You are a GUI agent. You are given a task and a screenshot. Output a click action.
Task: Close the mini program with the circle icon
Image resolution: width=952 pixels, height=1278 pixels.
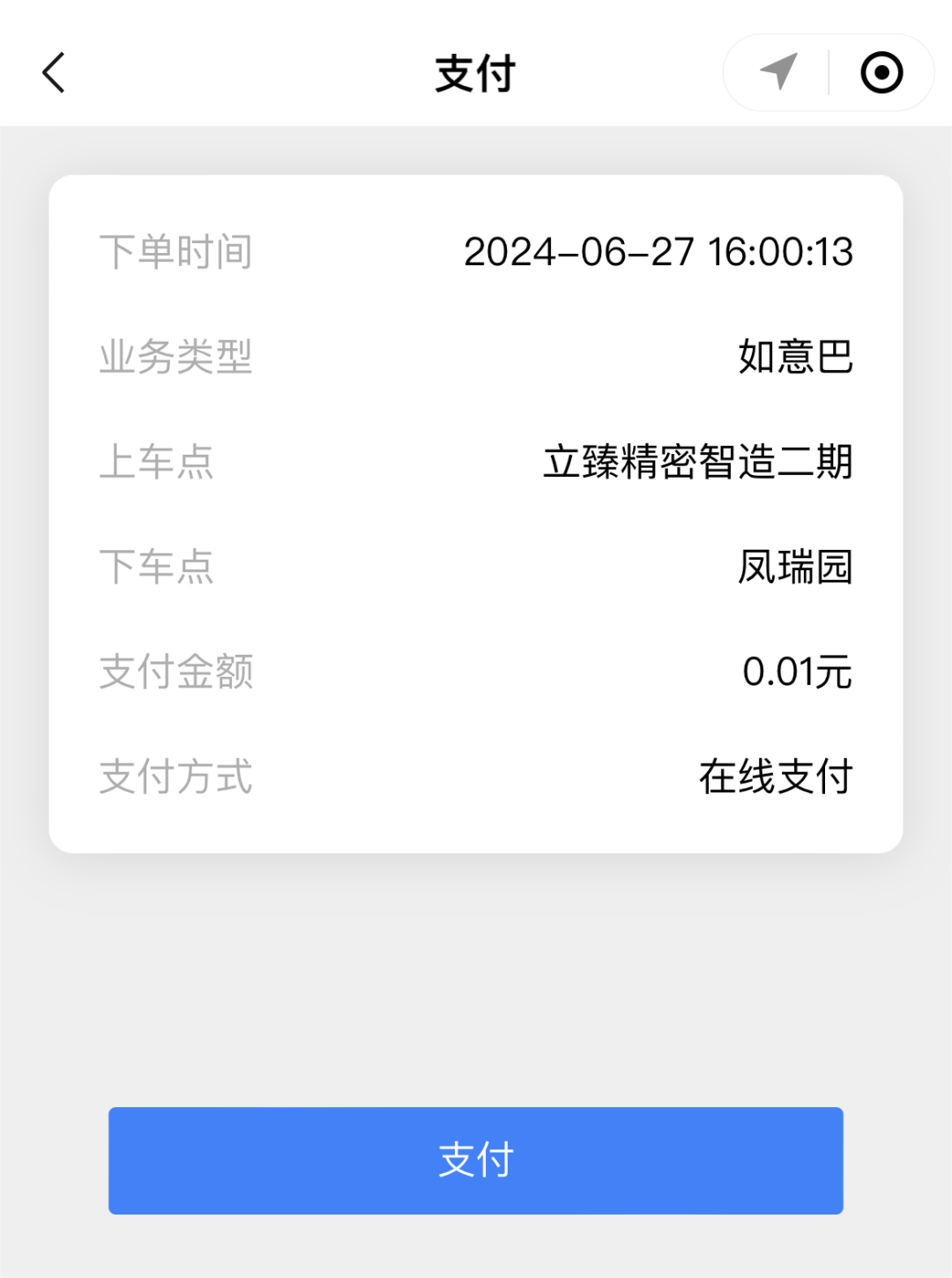coord(881,72)
